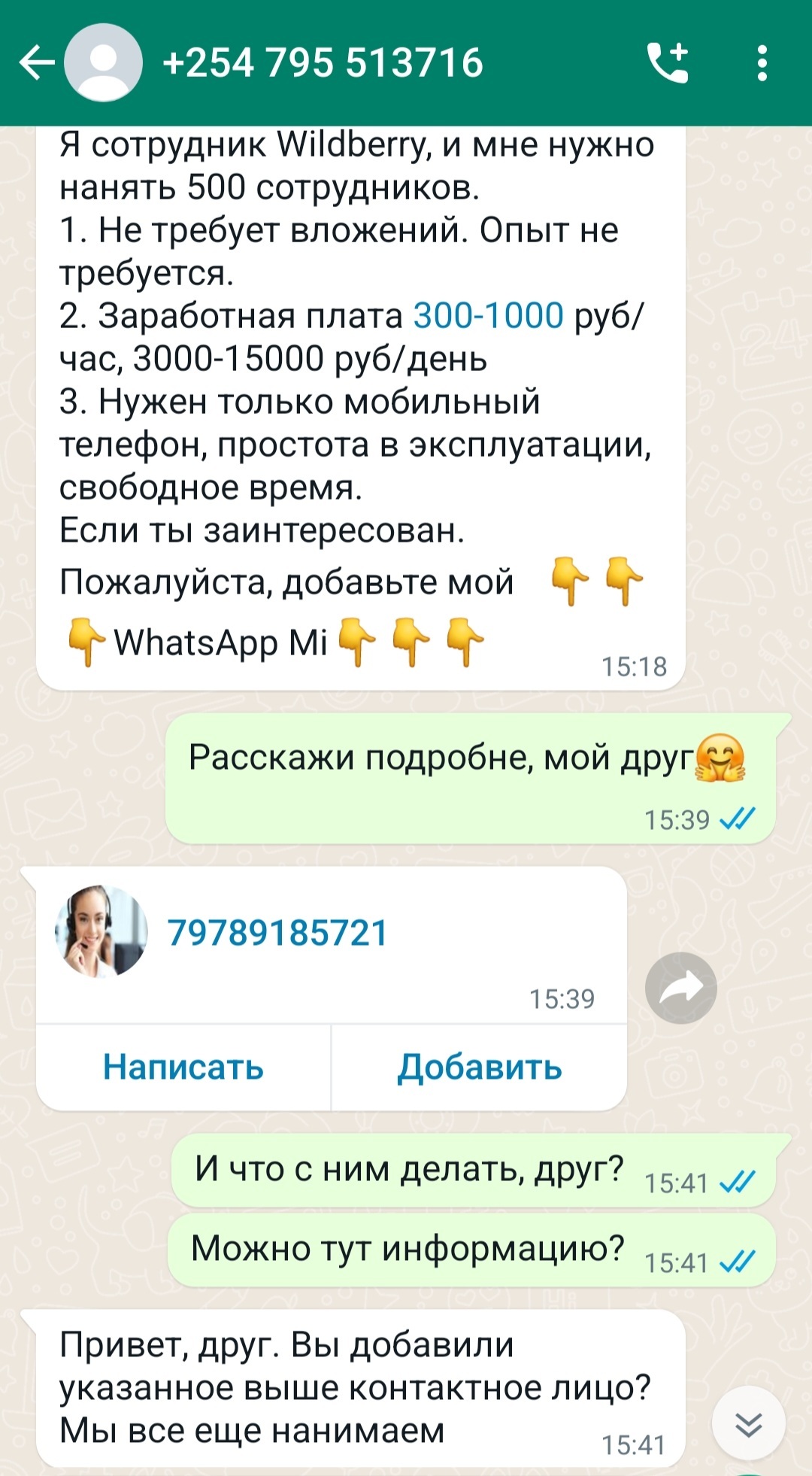Jump to the latest messages

pos(749,1424)
